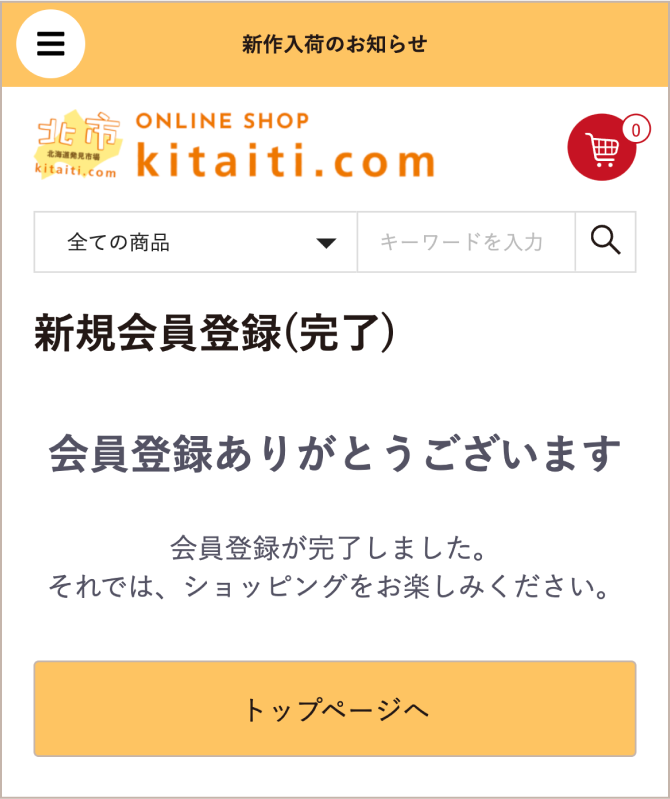The image size is (670, 799).
Task: Open the hamburger drawer menu
Action: [51, 44]
